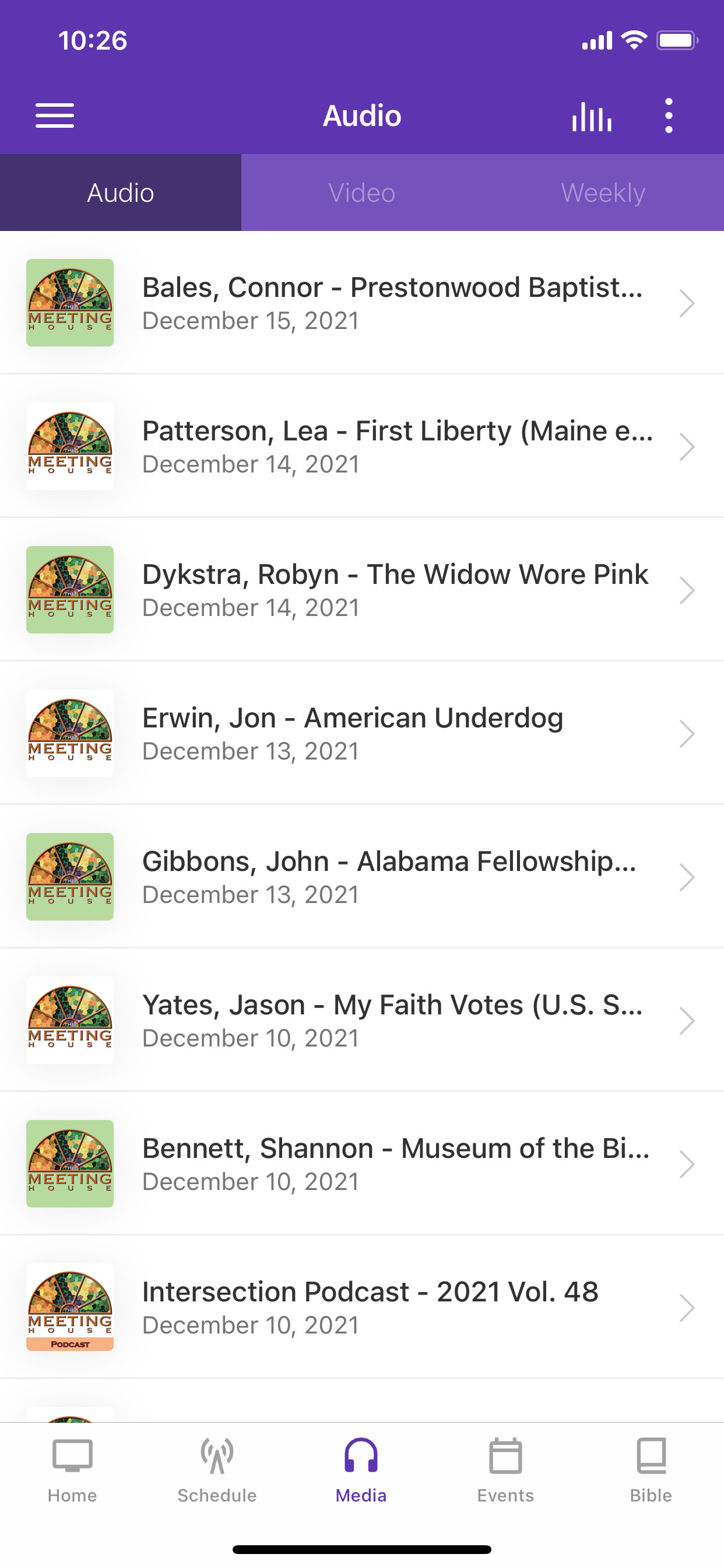Screen dimensions: 724x1568
Task: Open Erwin, Jon - American Underdog
Action: tap(362, 733)
